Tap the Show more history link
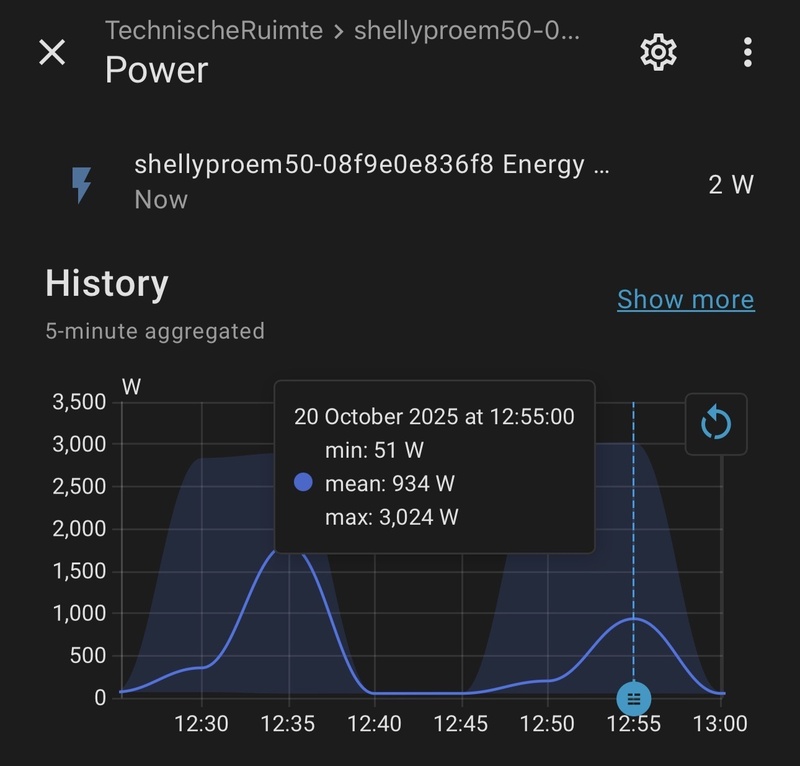Image resolution: width=800 pixels, height=766 pixels. click(685, 299)
